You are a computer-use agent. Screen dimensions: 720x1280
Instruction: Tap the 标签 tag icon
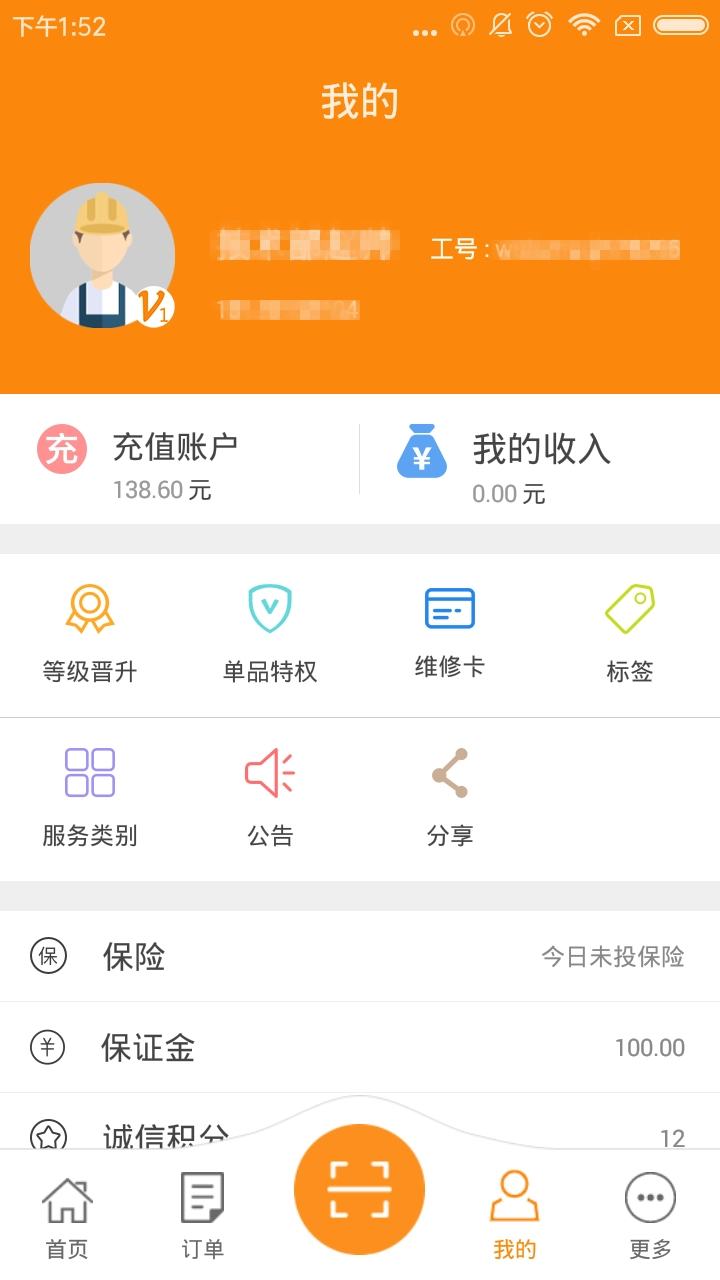pos(629,625)
